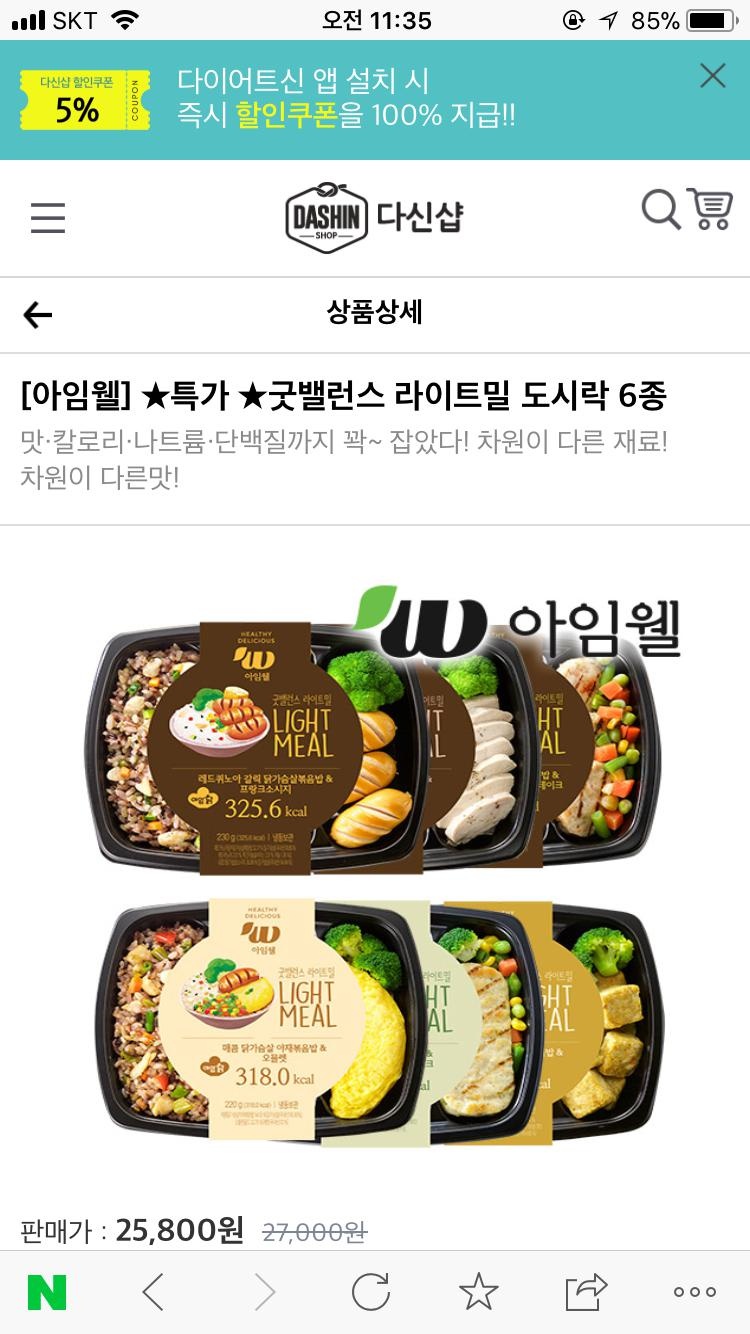750x1334 pixels.
Task: Open the hamburger menu
Action: [48, 217]
